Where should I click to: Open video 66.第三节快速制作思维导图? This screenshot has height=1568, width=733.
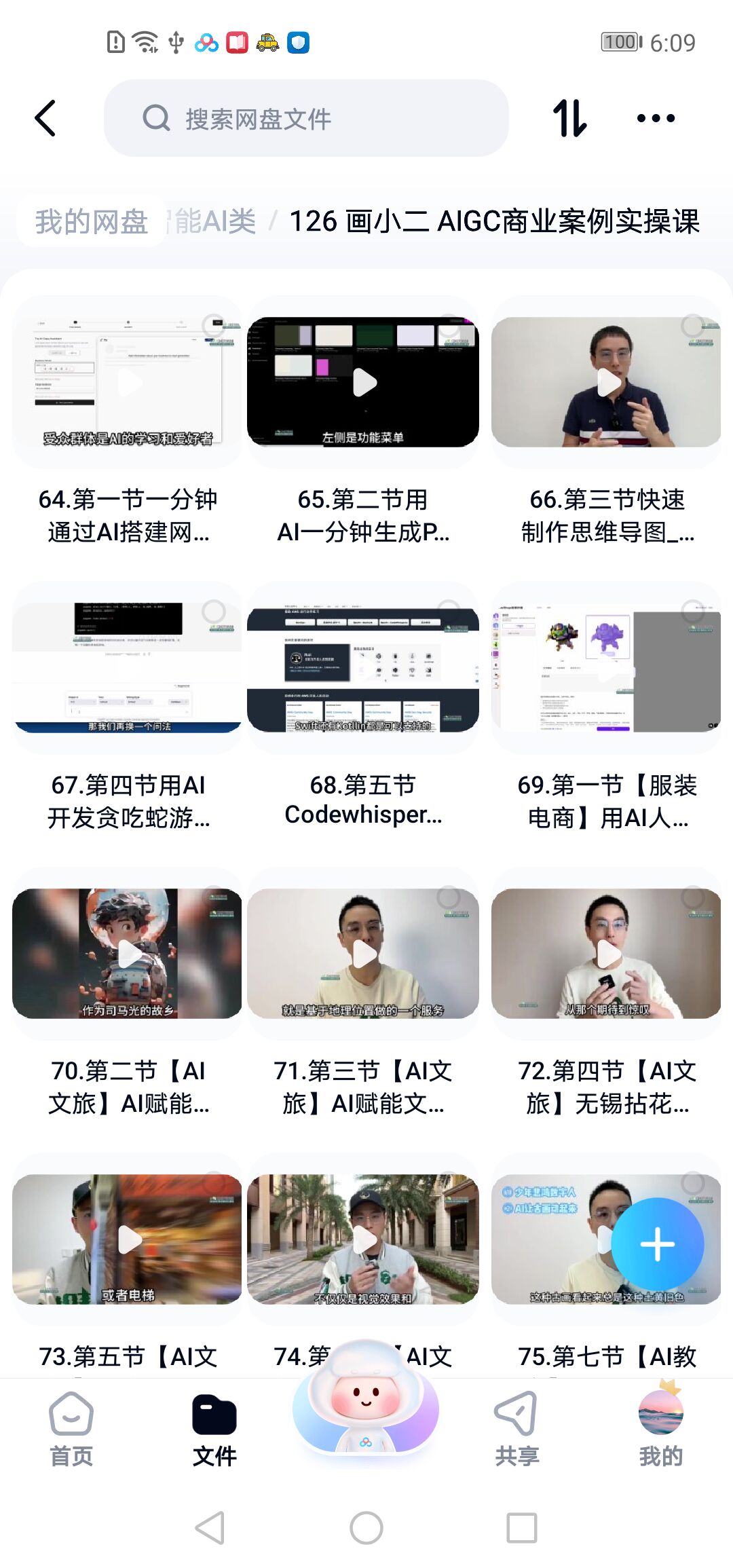606,382
